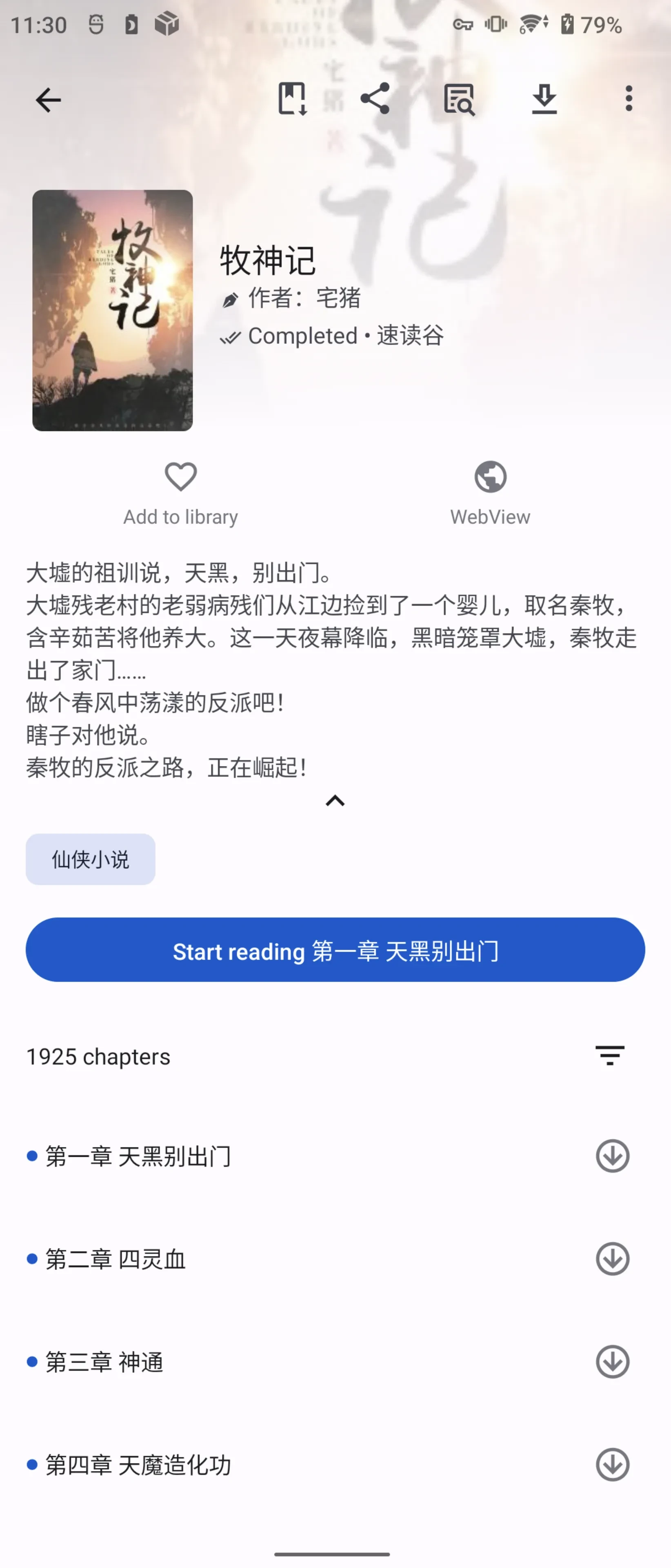This screenshot has height=1568, width=671.
Task: Open the chapter search icon
Action: click(x=459, y=100)
